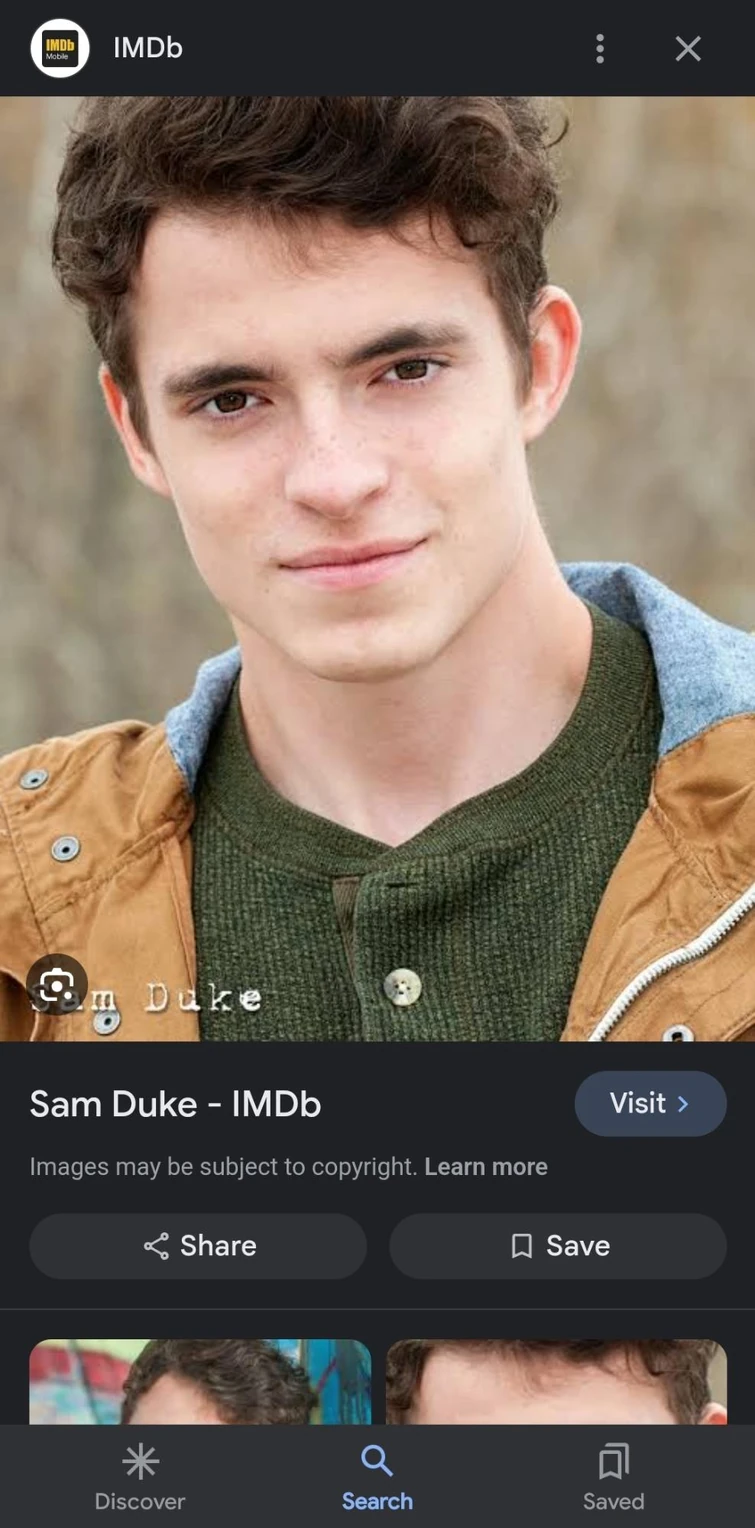Open the Learn more copyright link
755x1528 pixels.
[486, 1167]
